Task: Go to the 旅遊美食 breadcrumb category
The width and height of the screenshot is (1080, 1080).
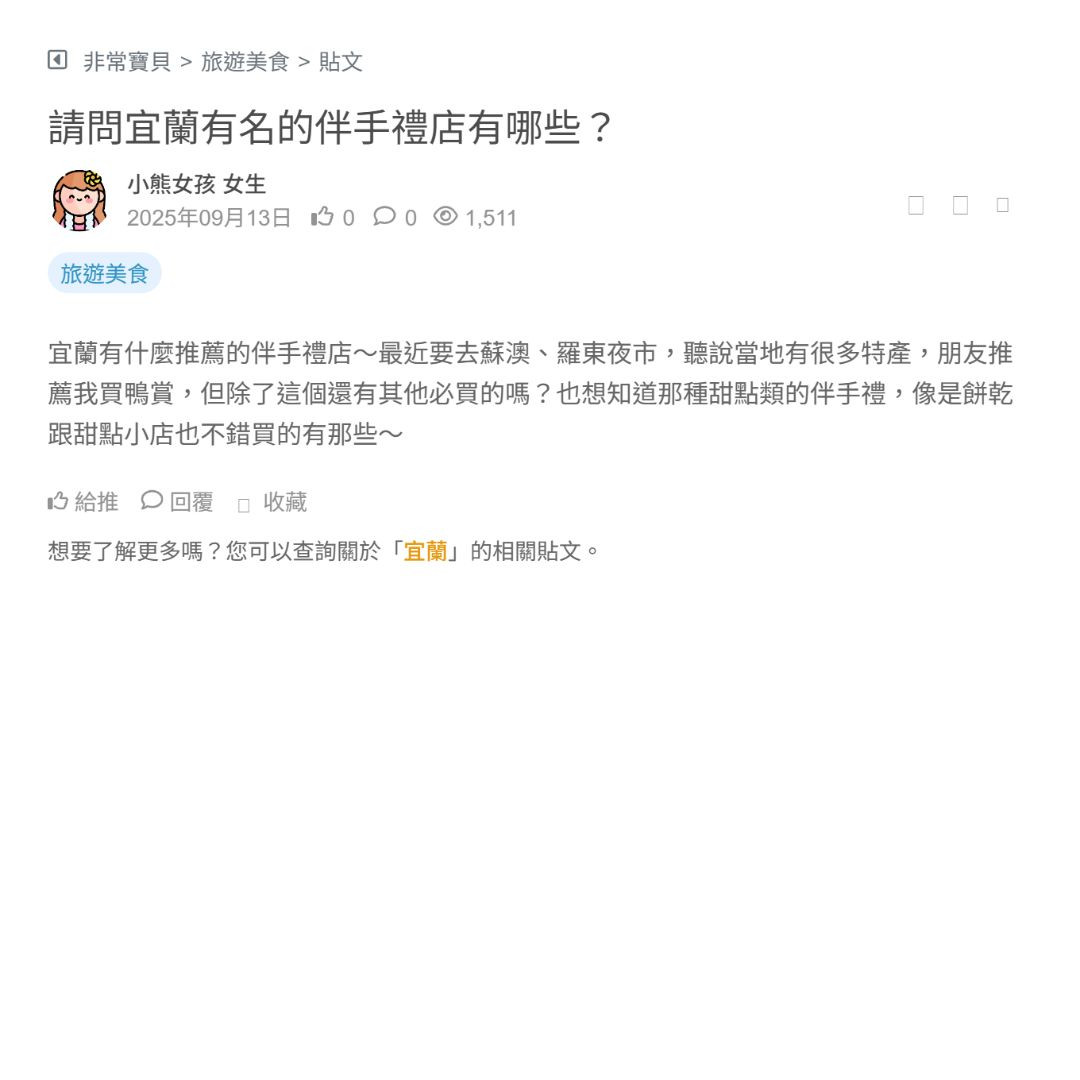Action: [x=245, y=62]
